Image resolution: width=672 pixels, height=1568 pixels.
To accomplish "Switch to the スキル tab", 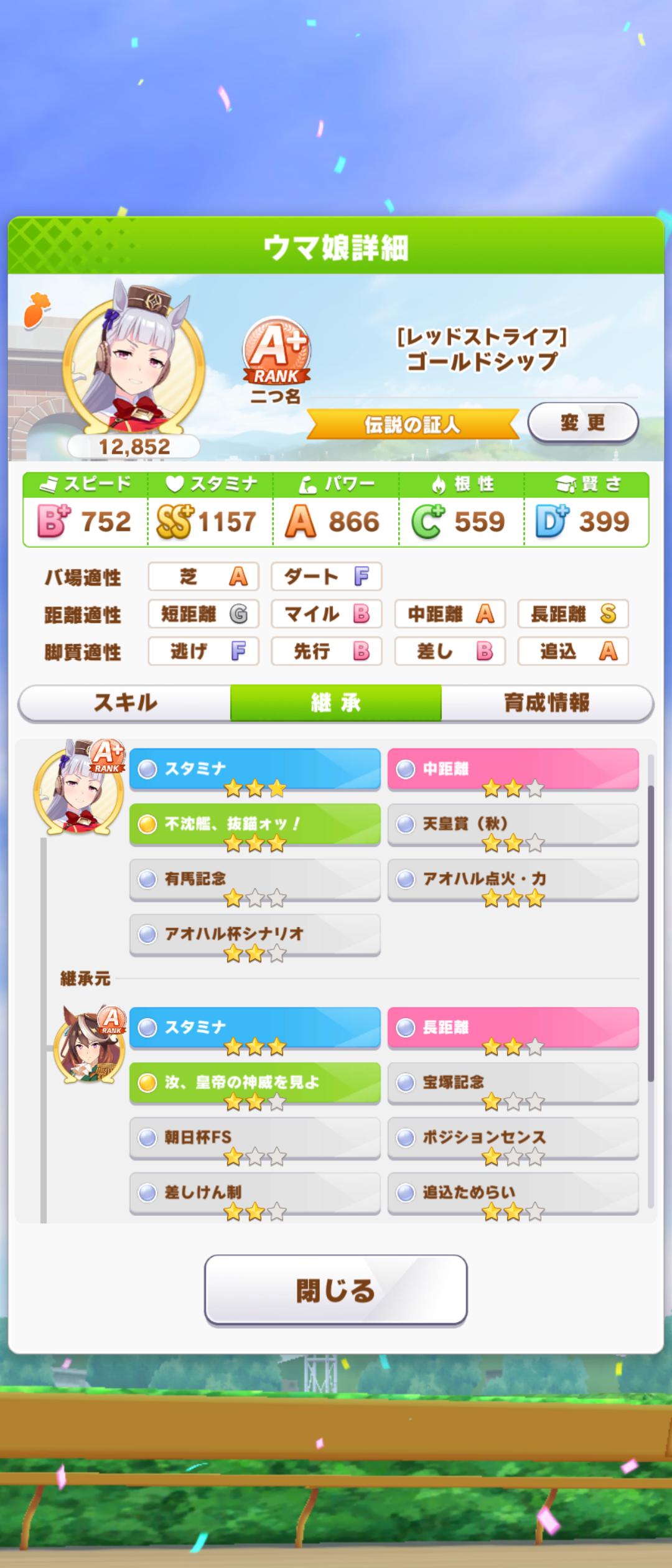I will (125, 703).
